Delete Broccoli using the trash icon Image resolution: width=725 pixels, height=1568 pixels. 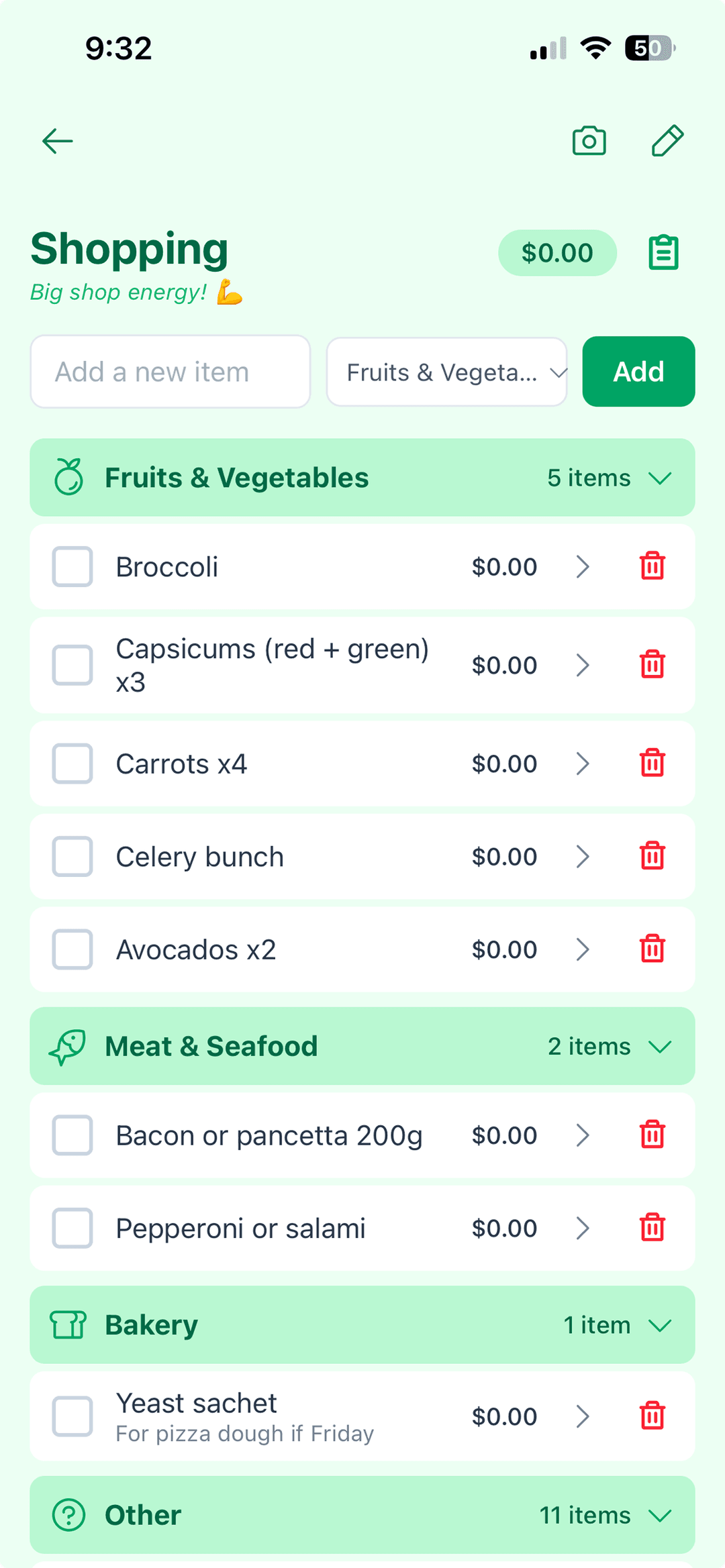pos(652,566)
